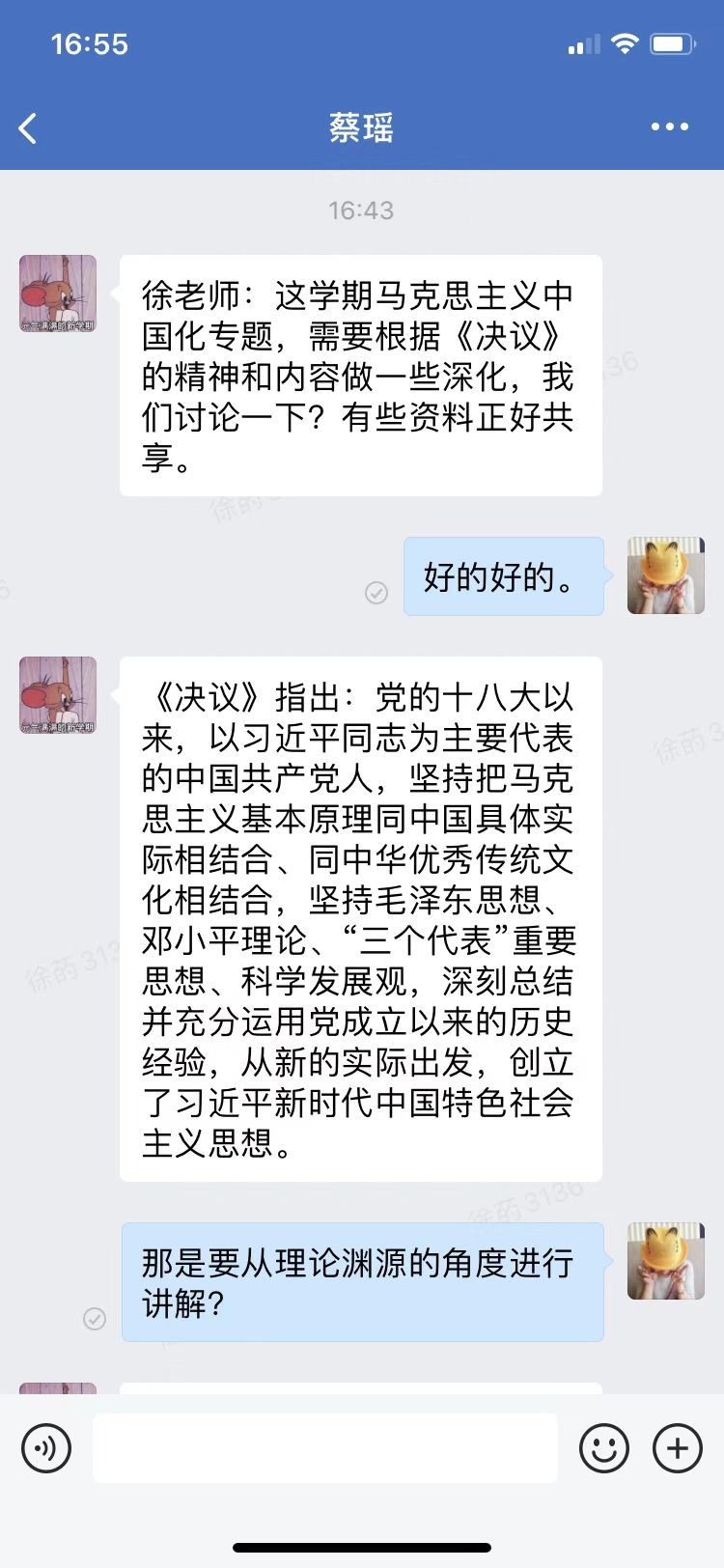
Task: Open the emoji picker
Action: (604, 1448)
